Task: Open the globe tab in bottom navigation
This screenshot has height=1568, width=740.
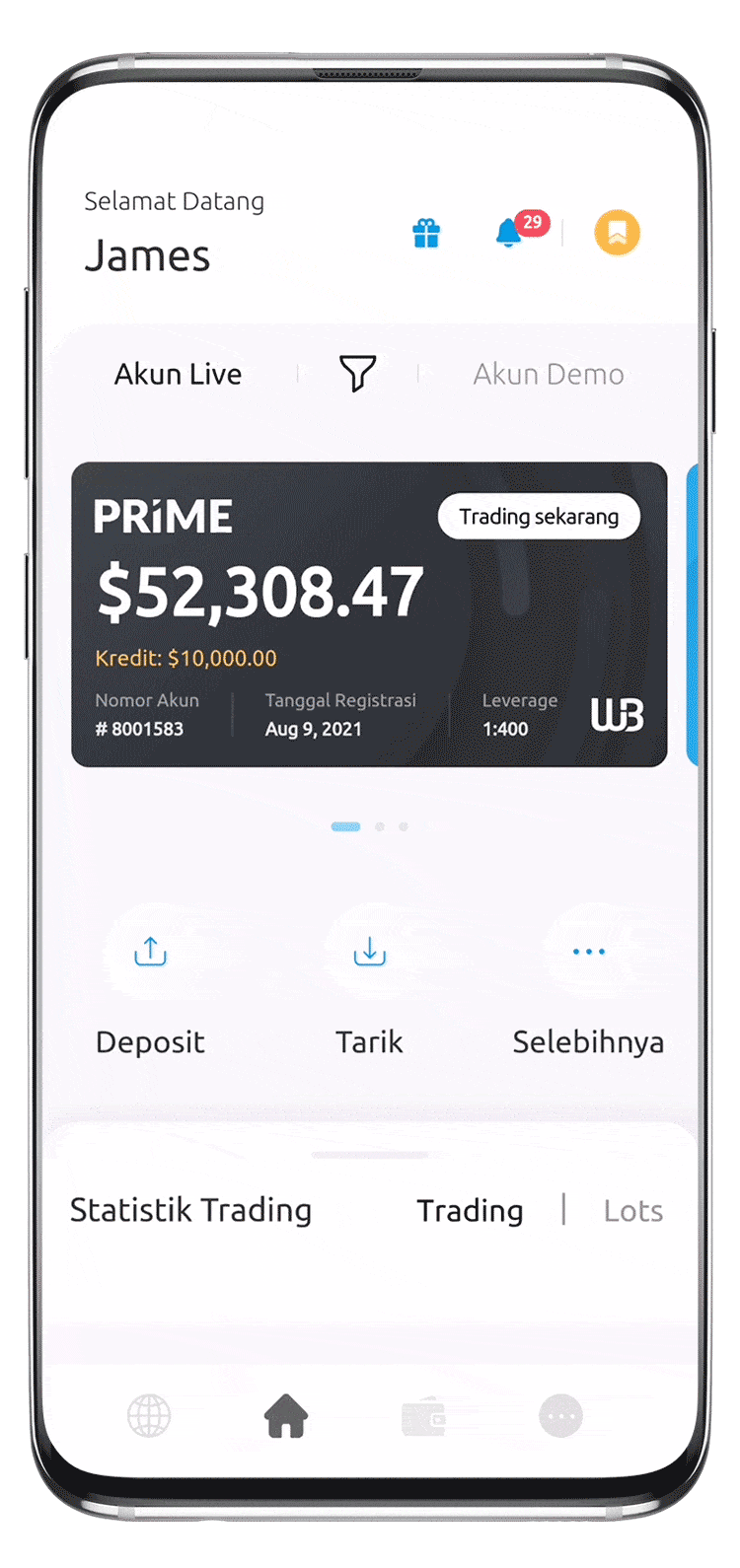Action: [x=149, y=1417]
